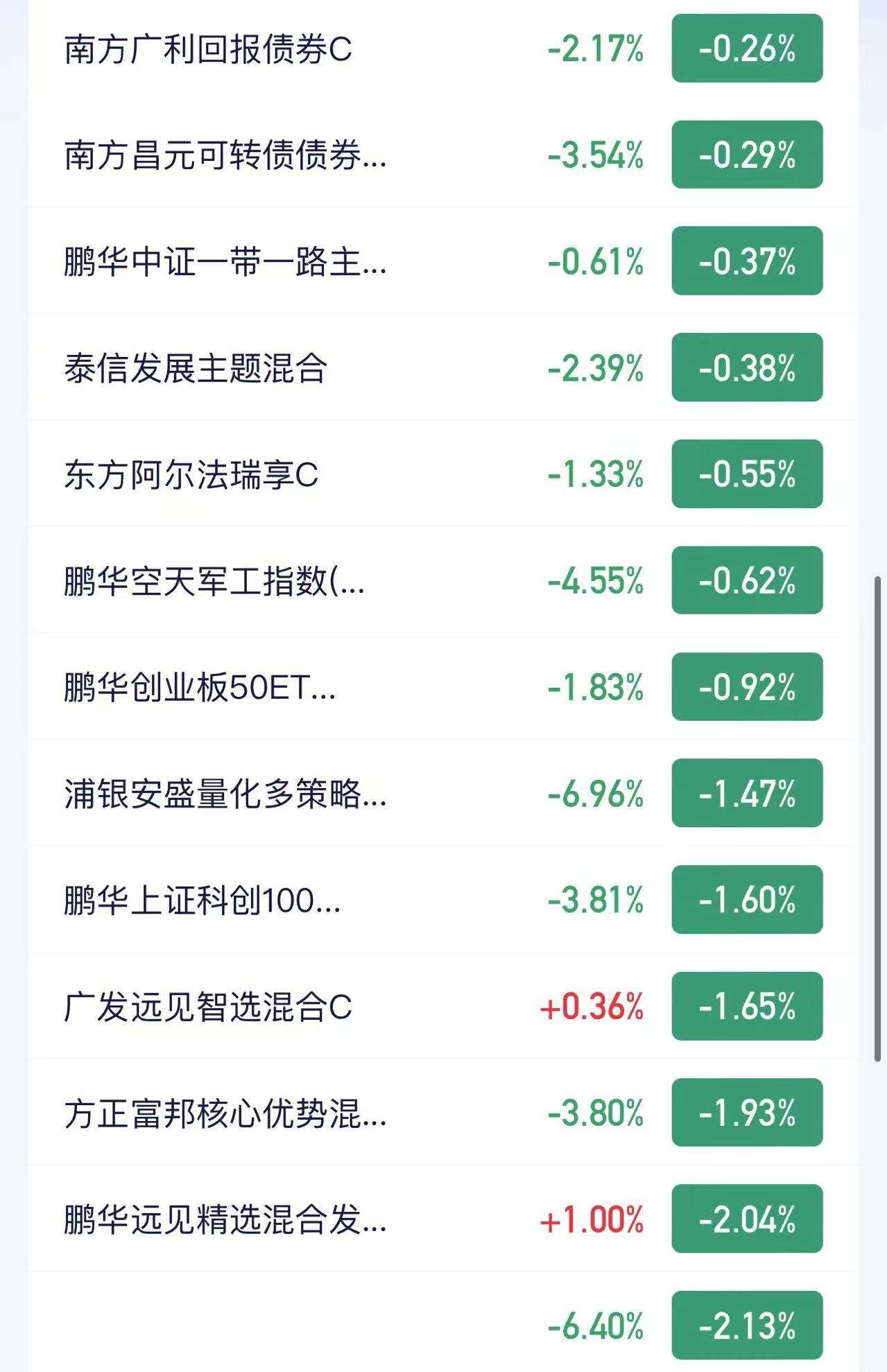Open the 鹏华空天军工指数 fund row

pos(443,580)
